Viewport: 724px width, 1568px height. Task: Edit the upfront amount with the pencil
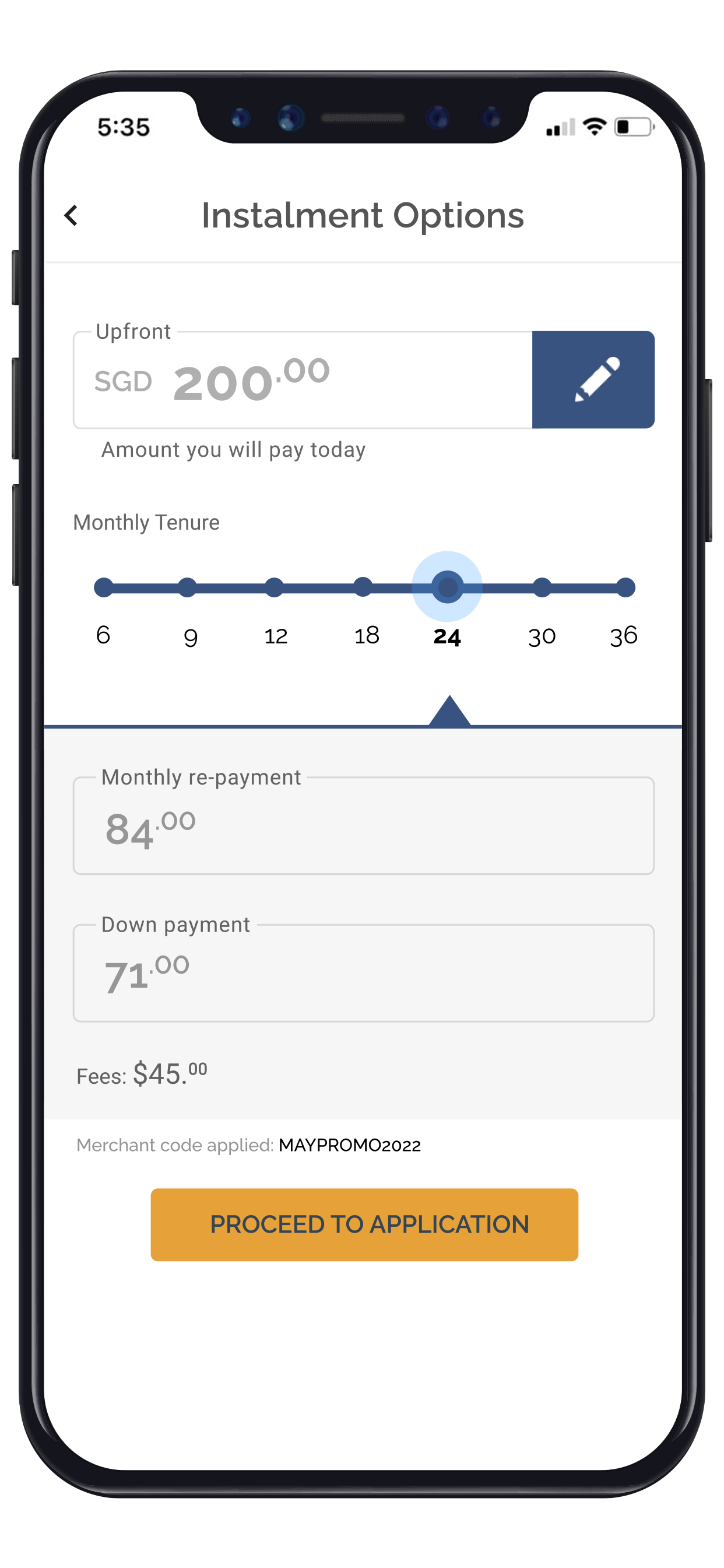tap(593, 379)
